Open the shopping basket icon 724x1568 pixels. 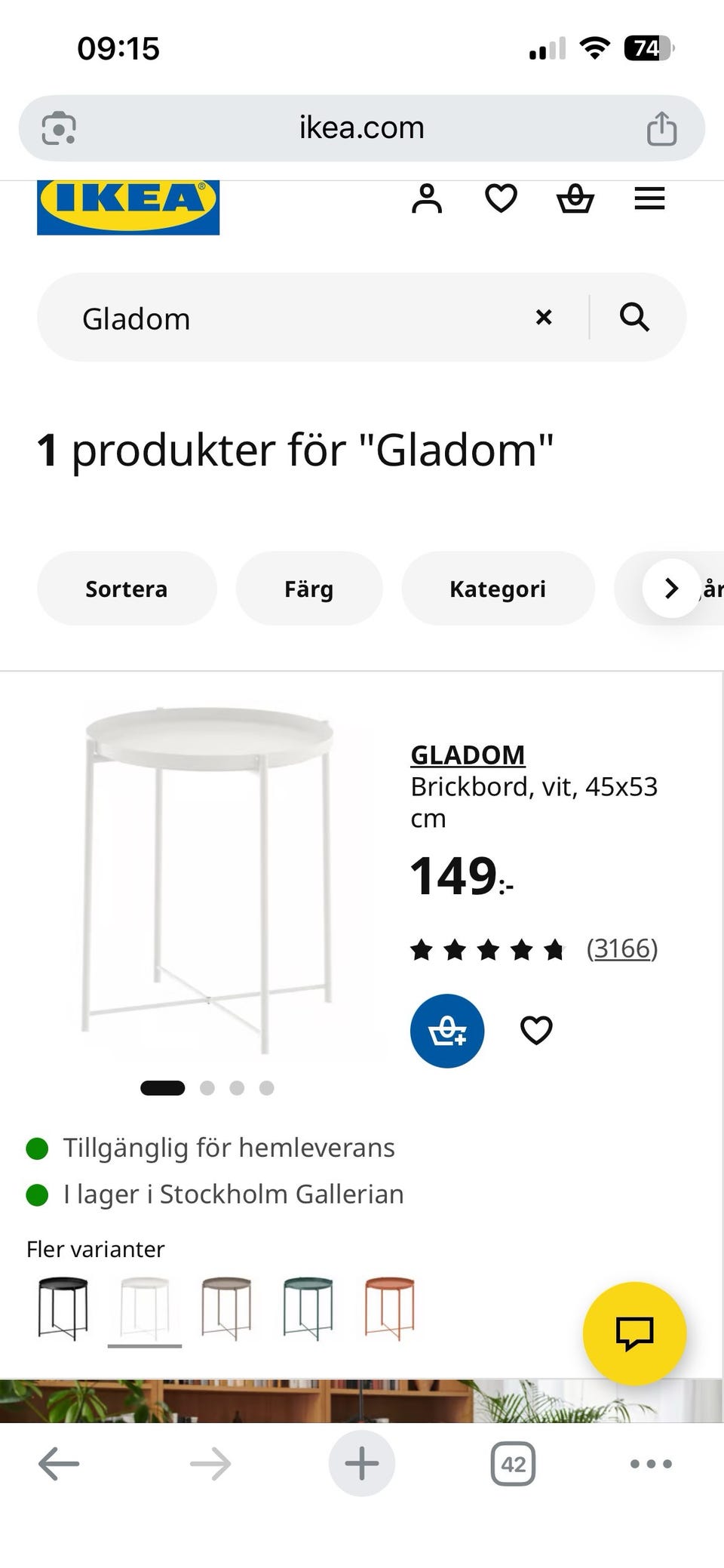coord(575,198)
